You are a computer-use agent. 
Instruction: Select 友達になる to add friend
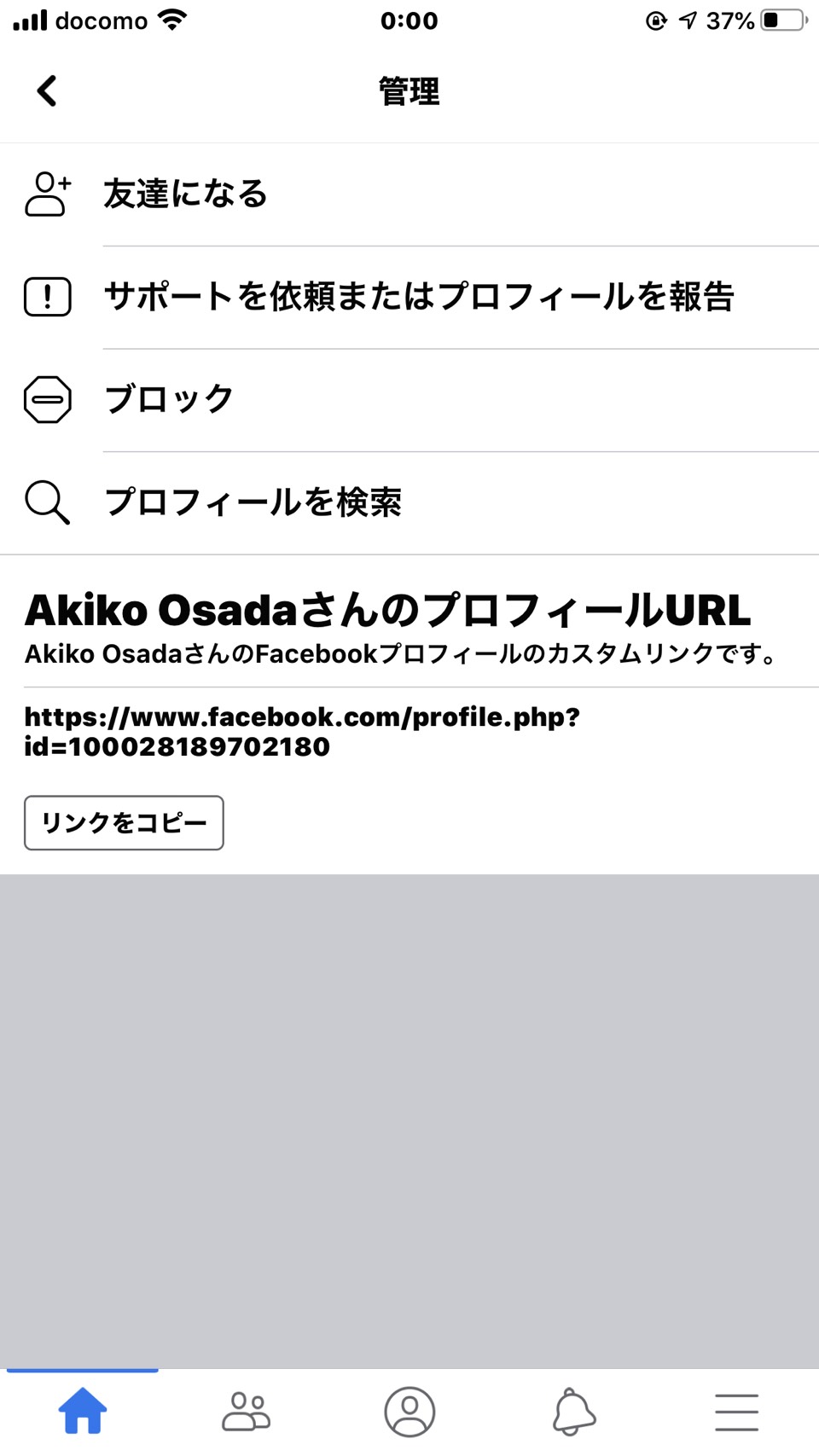pyautogui.click(x=409, y=194)
